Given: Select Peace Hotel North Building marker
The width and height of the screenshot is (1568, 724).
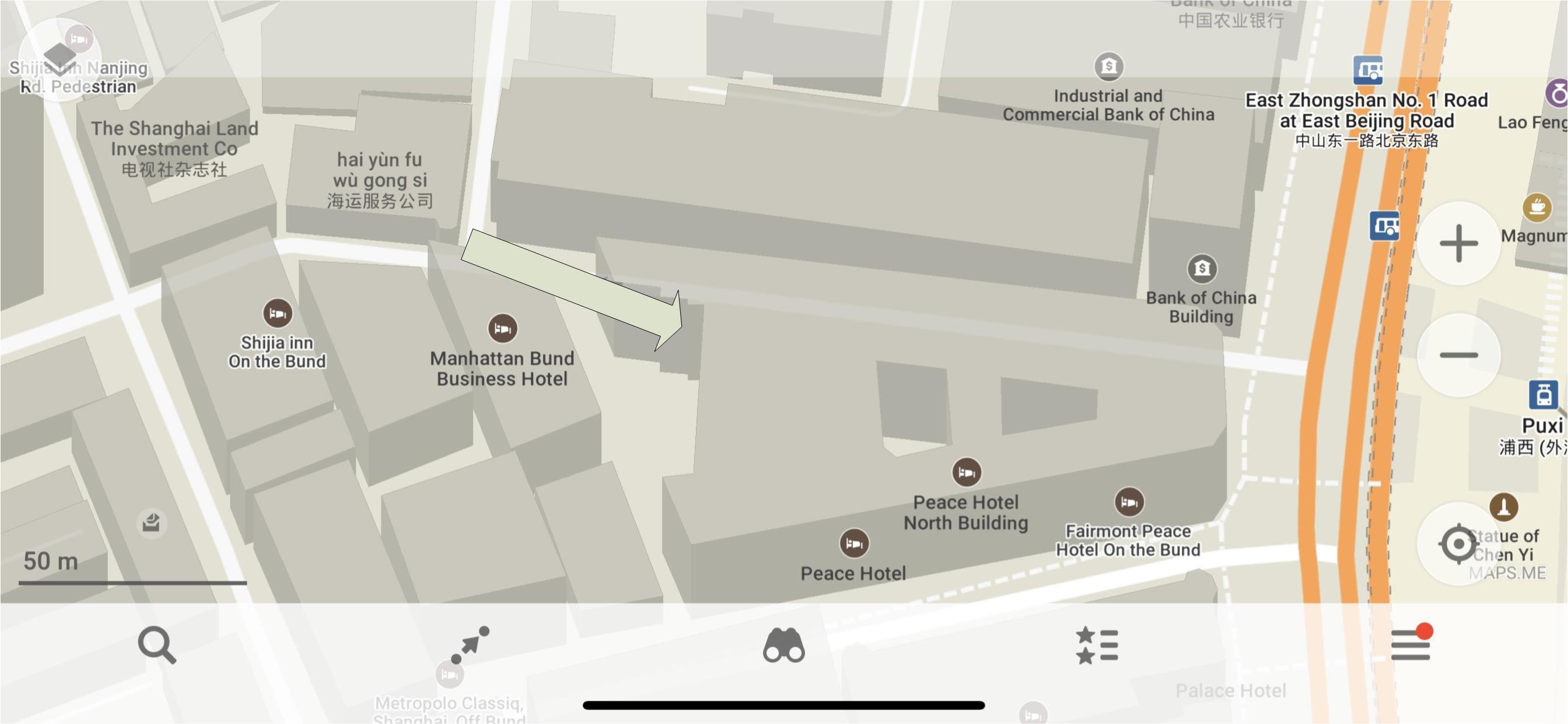Looking at the screenshot, I should pos(966,472).
